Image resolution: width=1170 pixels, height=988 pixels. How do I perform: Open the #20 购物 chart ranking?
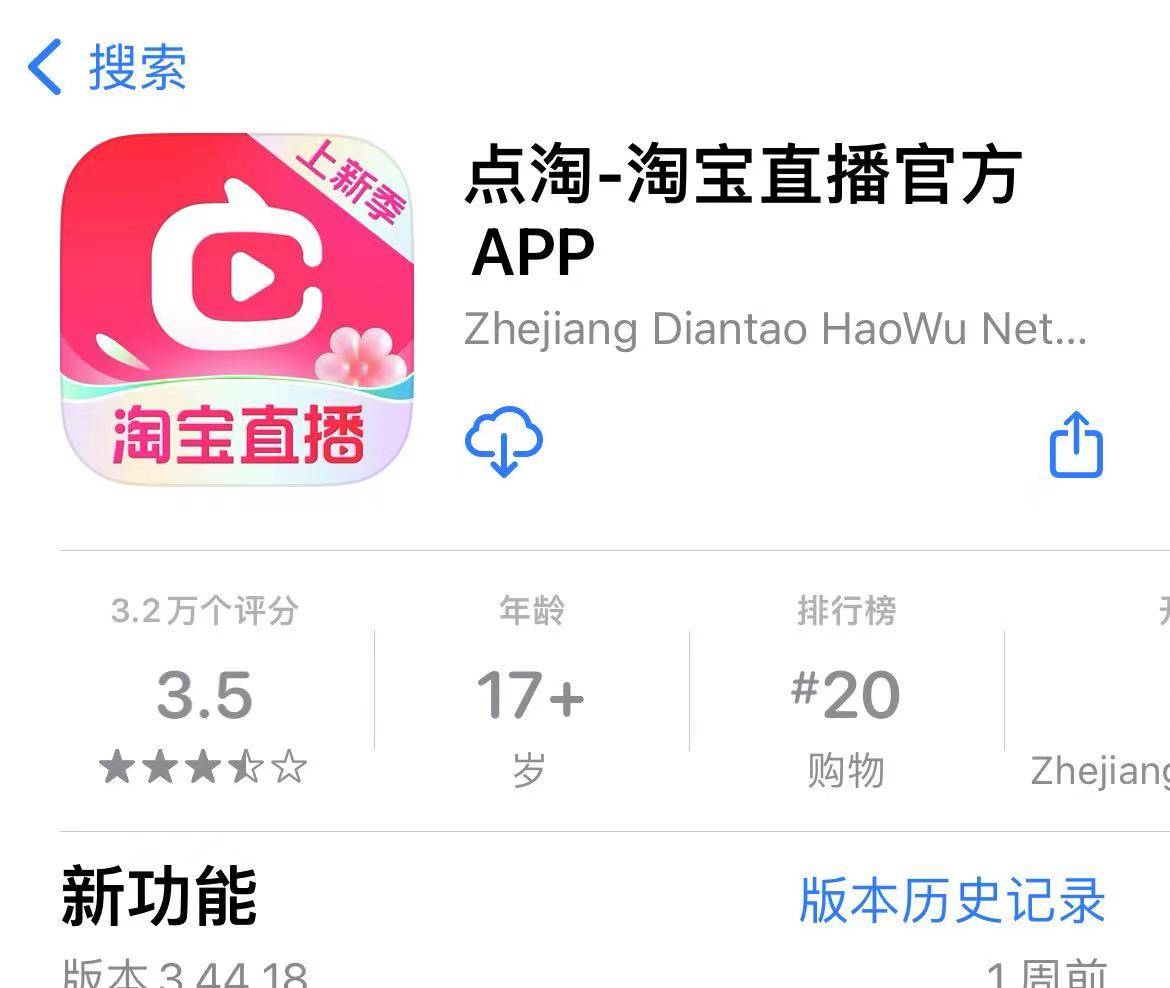[845, 692]
